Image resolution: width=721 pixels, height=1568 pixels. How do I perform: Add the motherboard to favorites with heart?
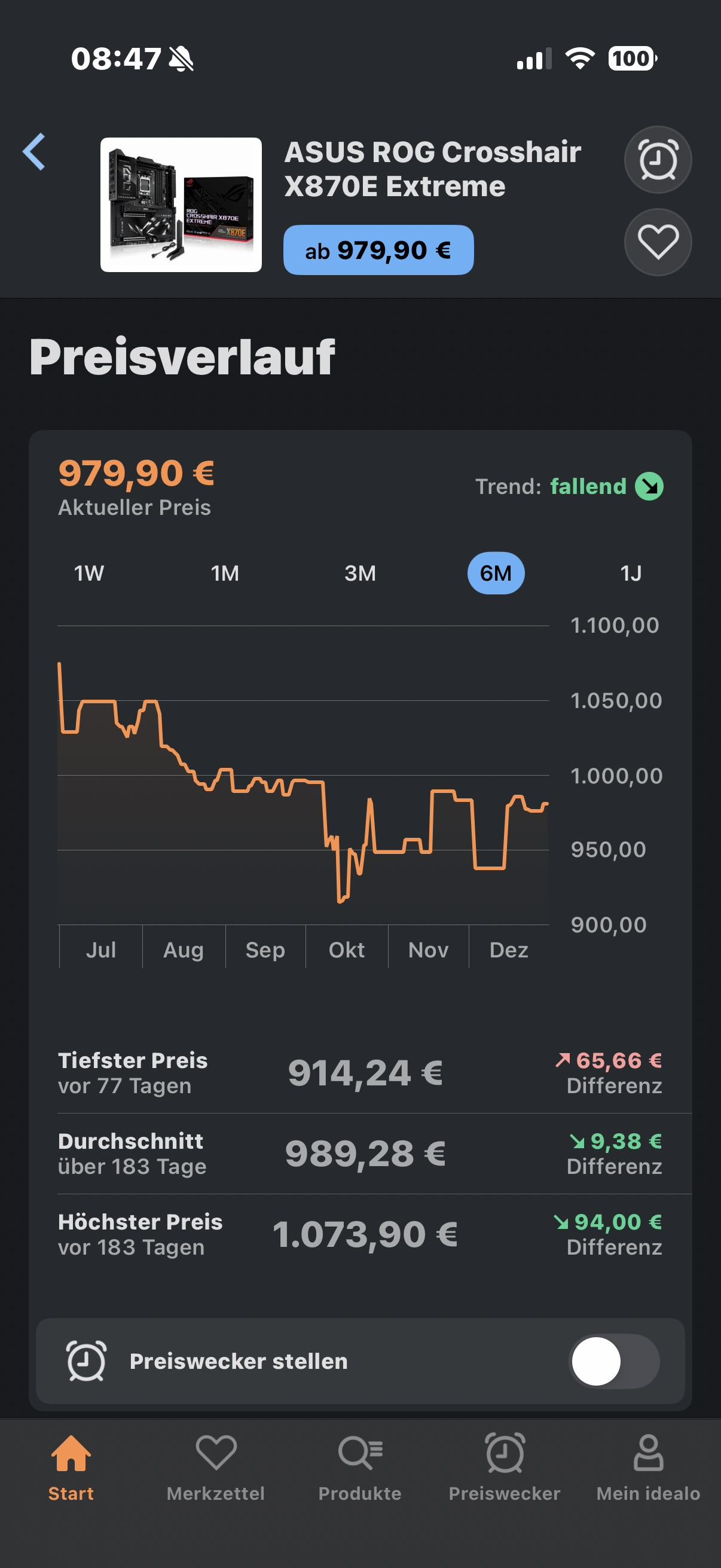point(658,242)
